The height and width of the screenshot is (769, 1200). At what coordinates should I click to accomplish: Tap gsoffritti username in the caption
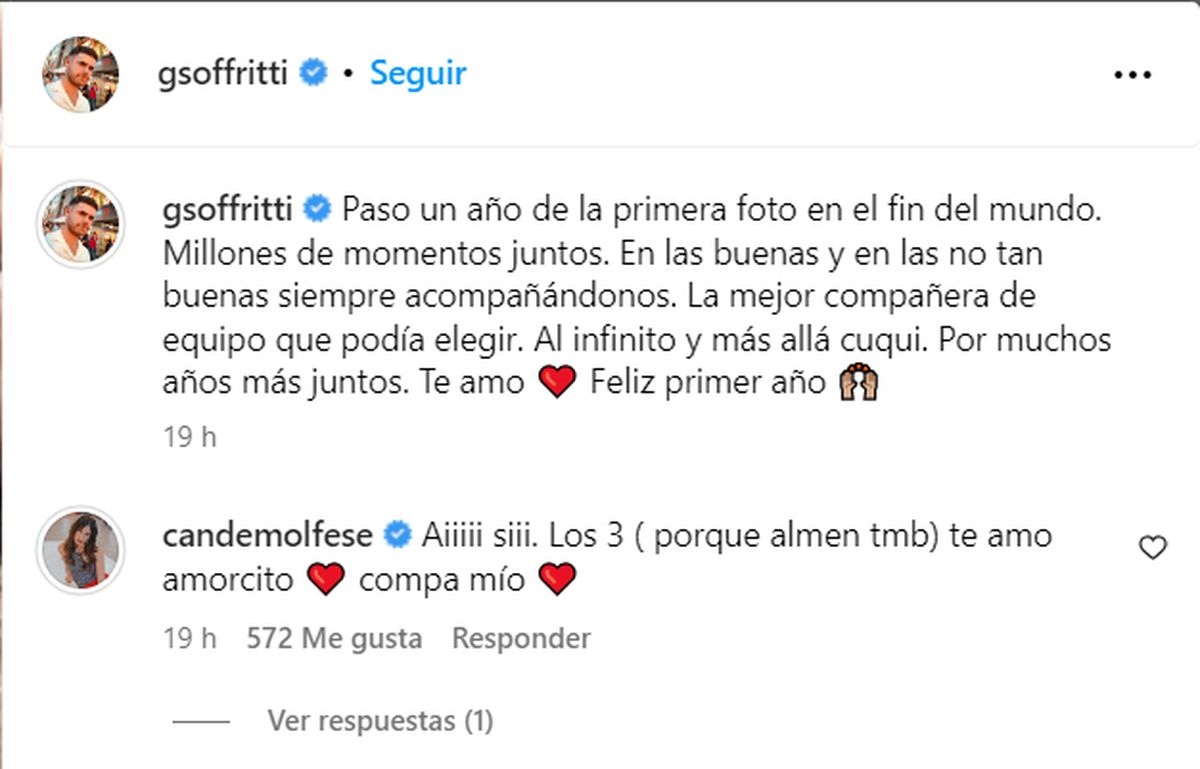point(227,211)
